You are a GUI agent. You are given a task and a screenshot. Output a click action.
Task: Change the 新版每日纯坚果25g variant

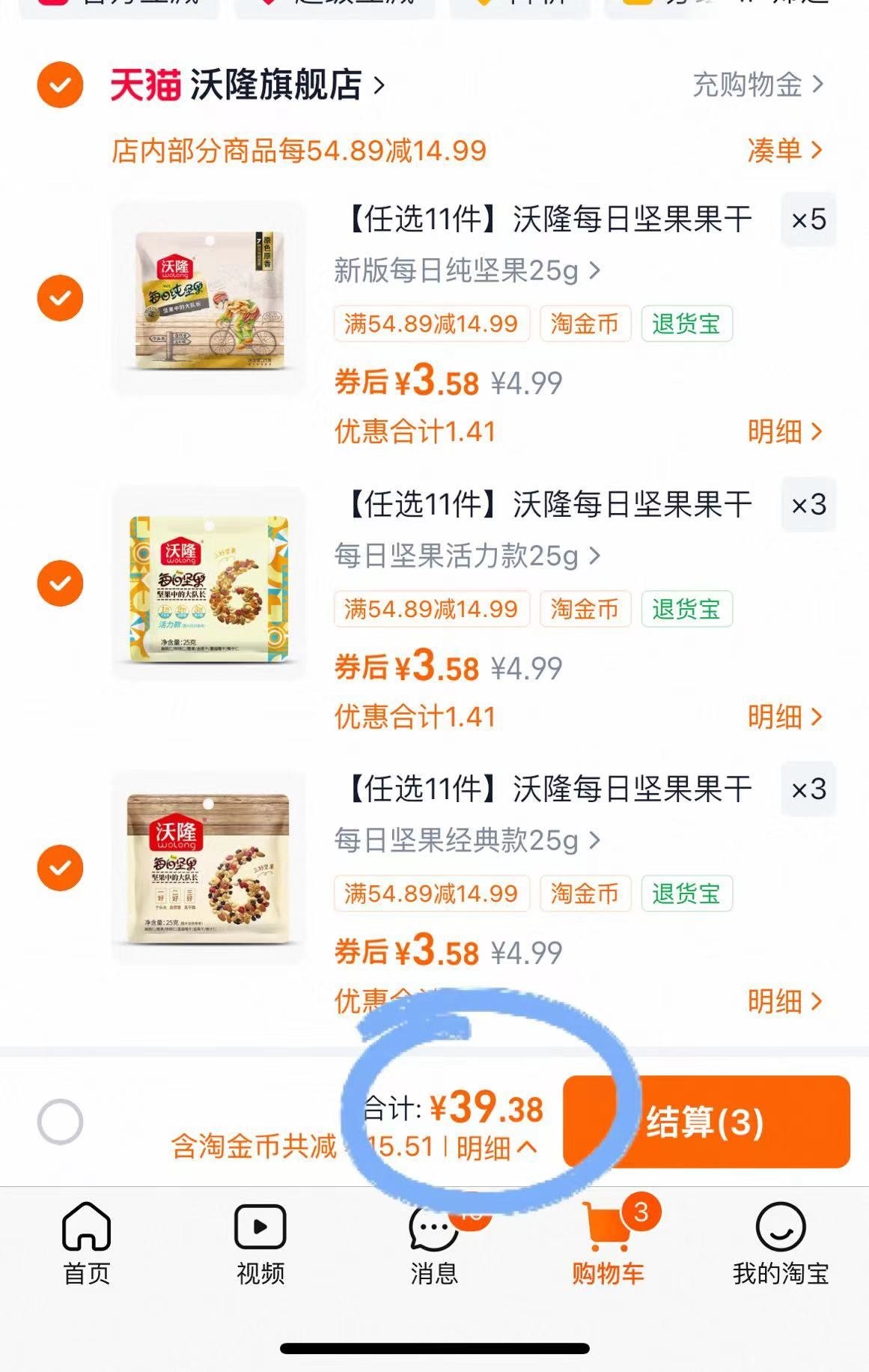[467, 270]
